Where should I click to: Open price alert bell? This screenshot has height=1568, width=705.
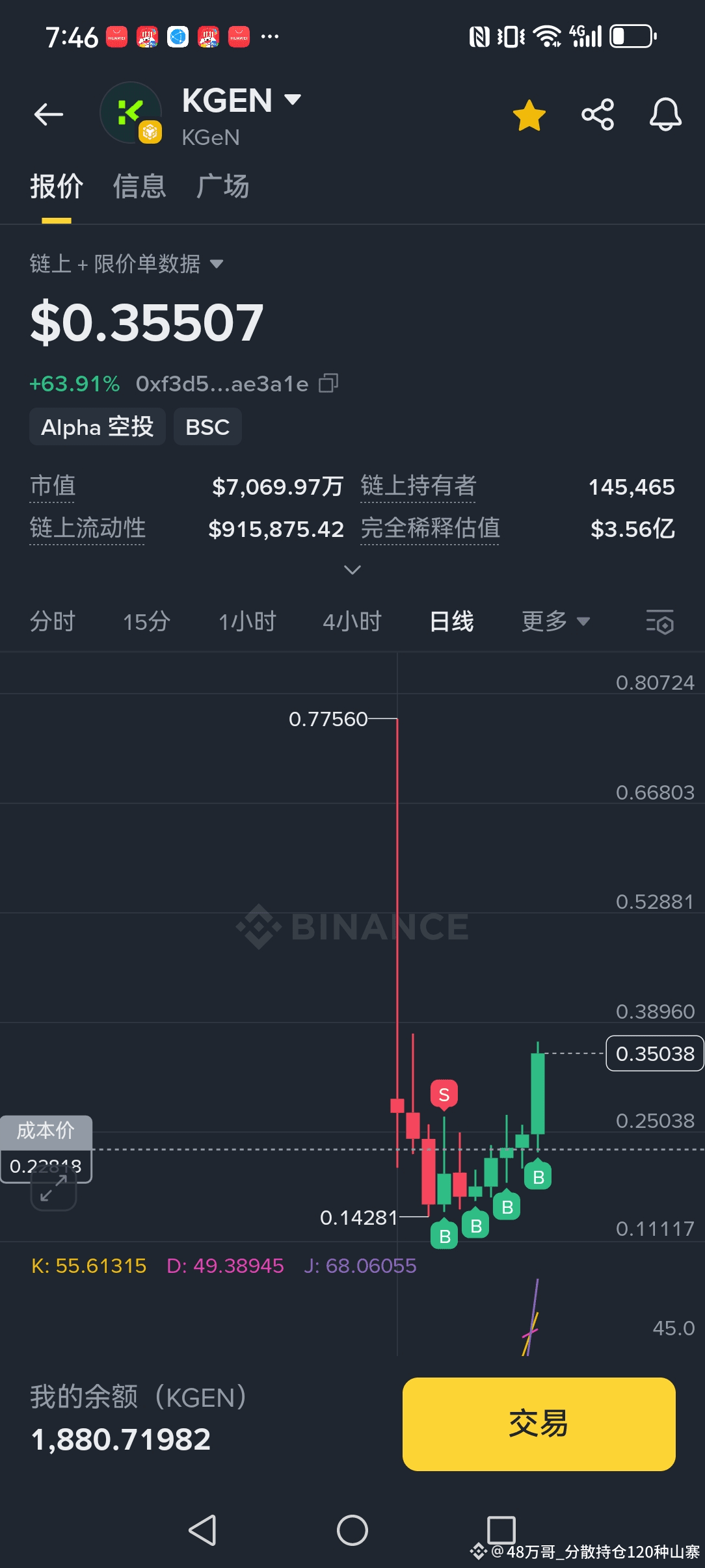point(665,115)
